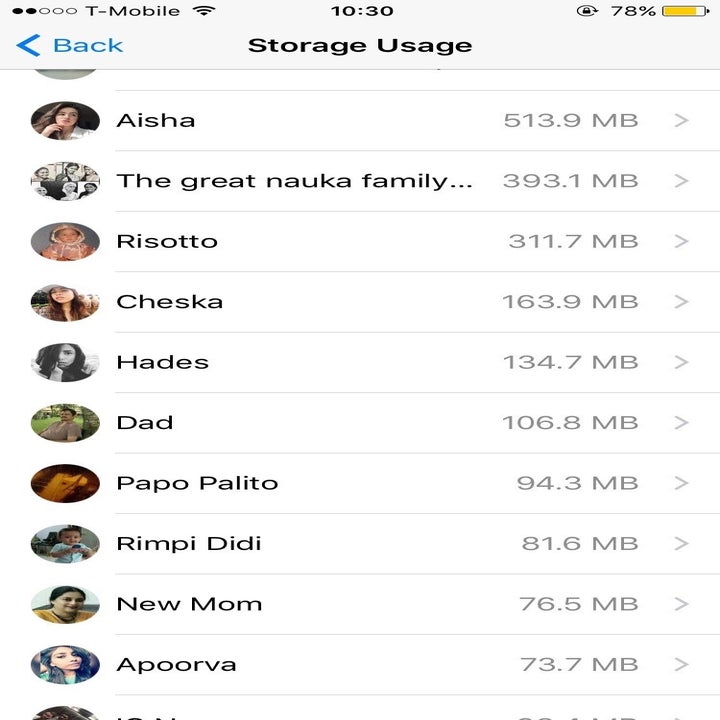
Task: View Papo Palito storage usage
Action: (x=360, y=484)
